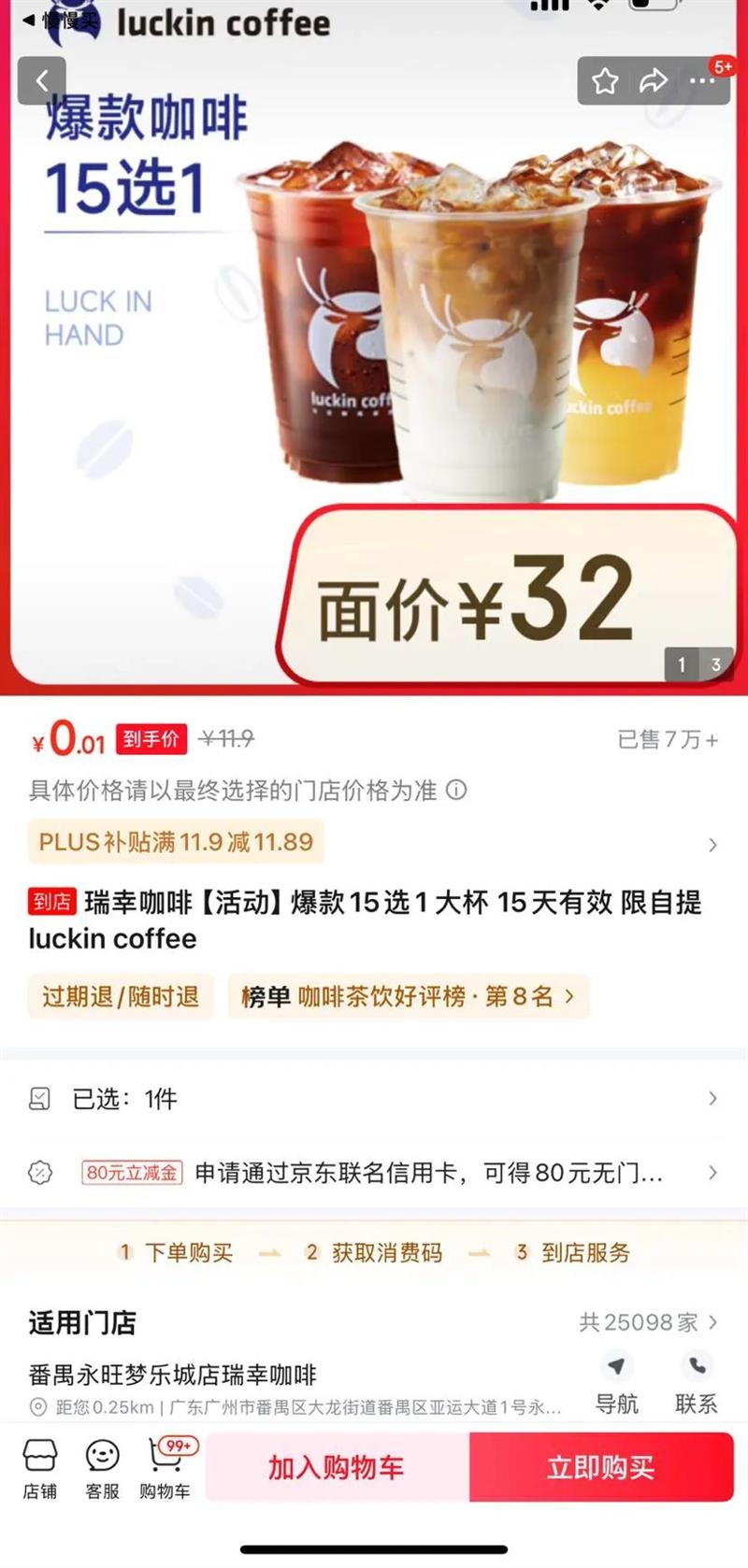
Task: Open the 80元立减金 credit card offer
Action: pos(374,1173)
